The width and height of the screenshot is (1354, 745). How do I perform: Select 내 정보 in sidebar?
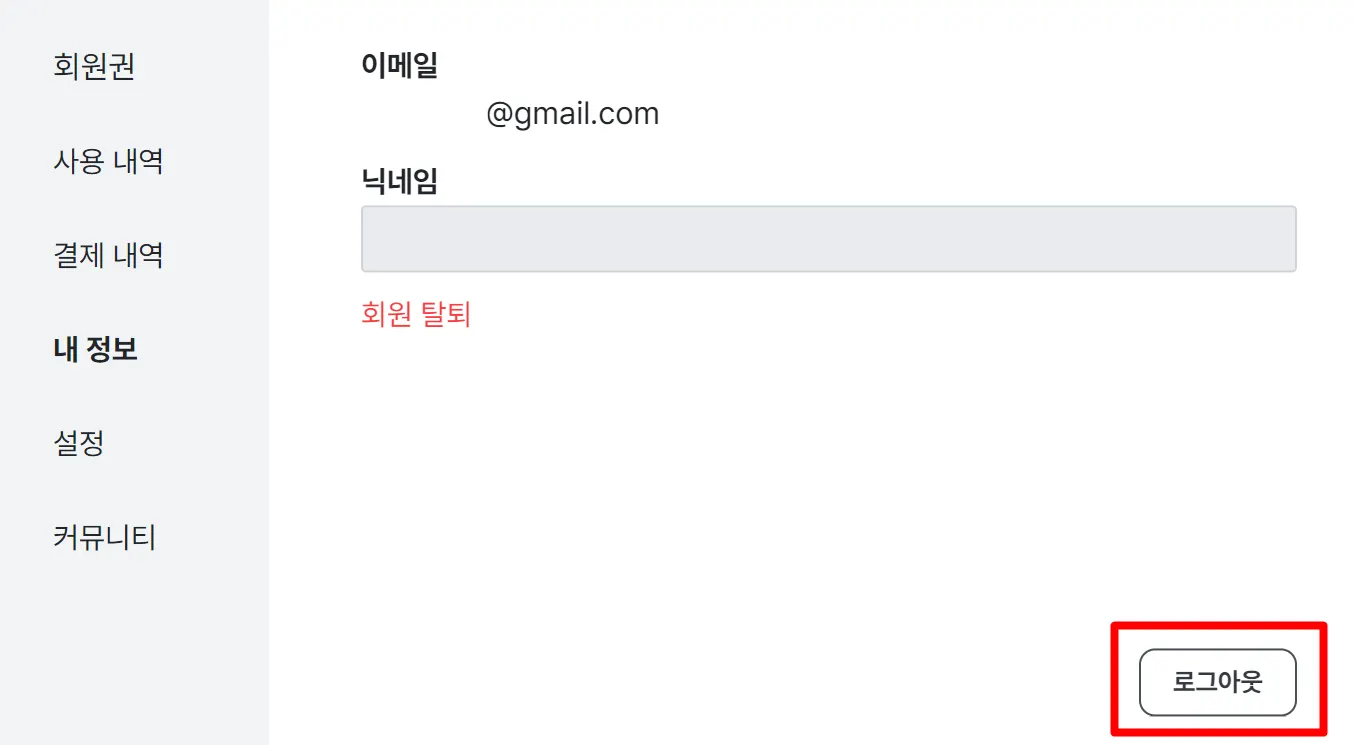95,349
